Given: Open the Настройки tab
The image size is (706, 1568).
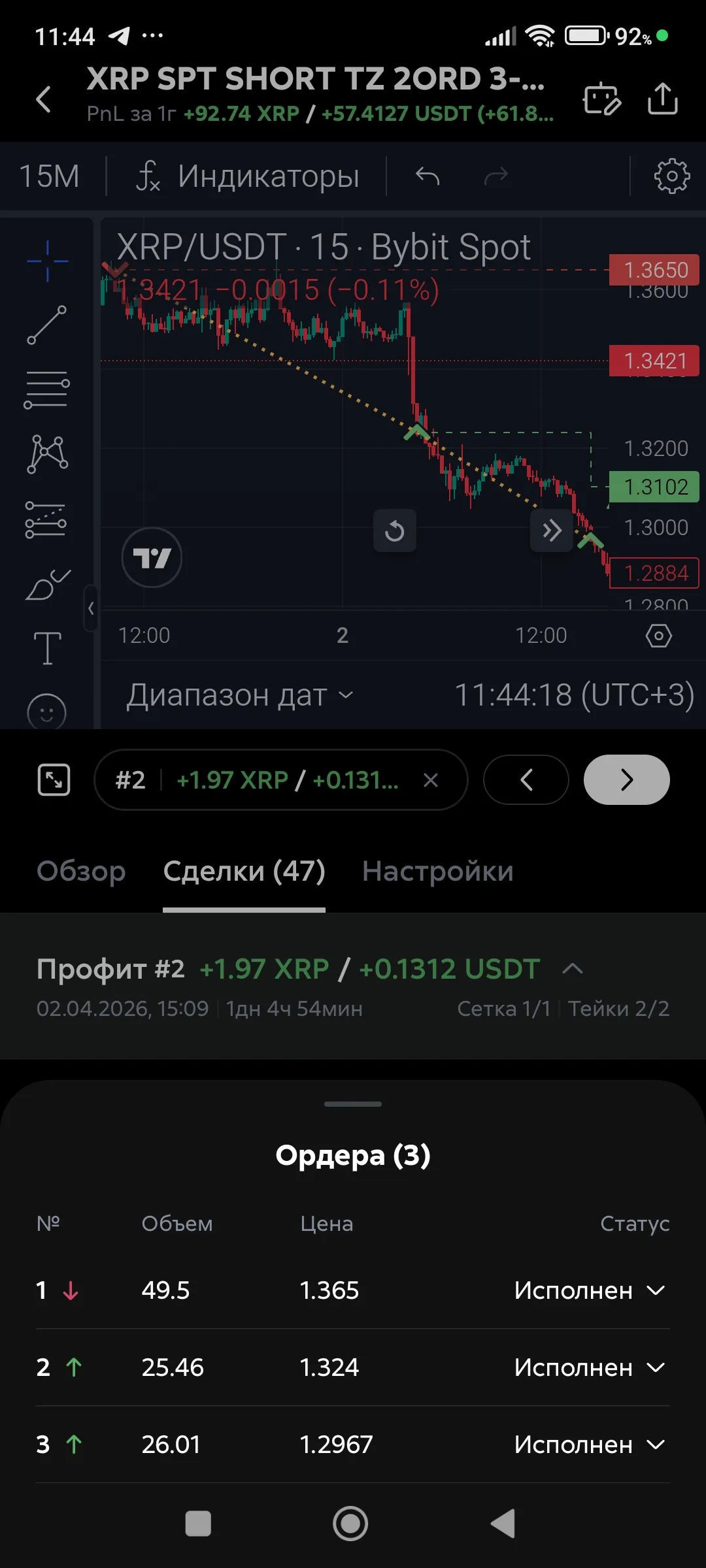Looking at the screenshot, I should tap(437, 872).
